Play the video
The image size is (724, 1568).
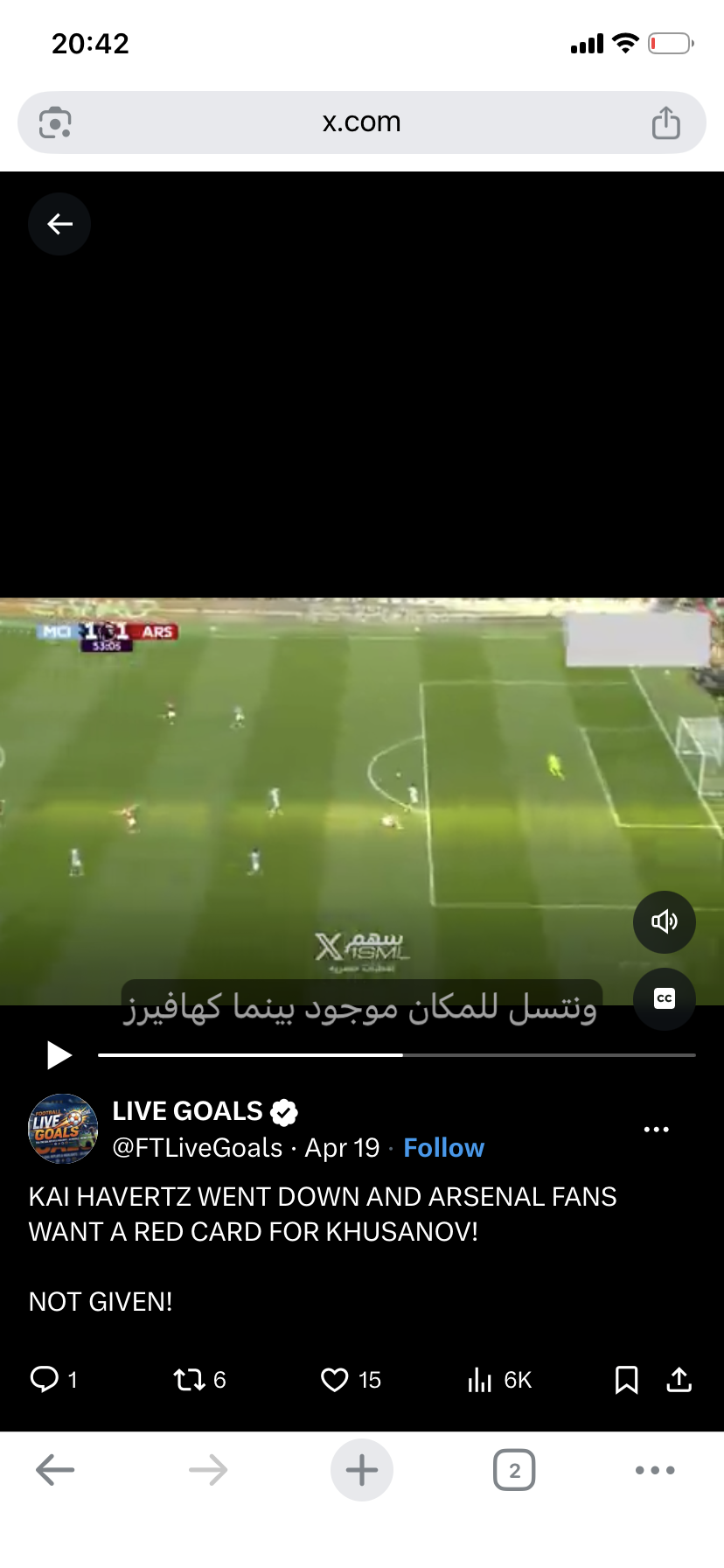(59, 1055)
